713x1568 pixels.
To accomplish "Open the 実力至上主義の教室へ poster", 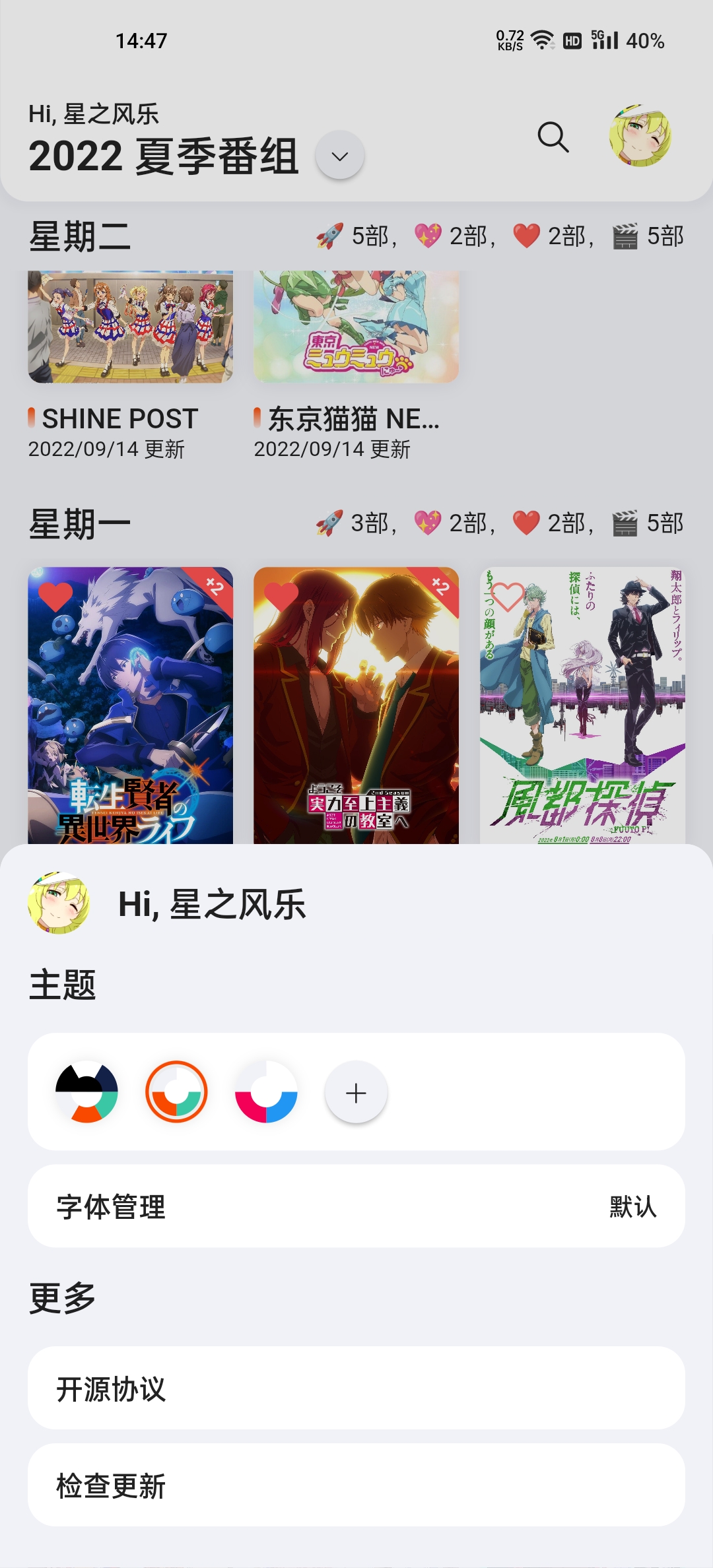I will tap(356, 705).
